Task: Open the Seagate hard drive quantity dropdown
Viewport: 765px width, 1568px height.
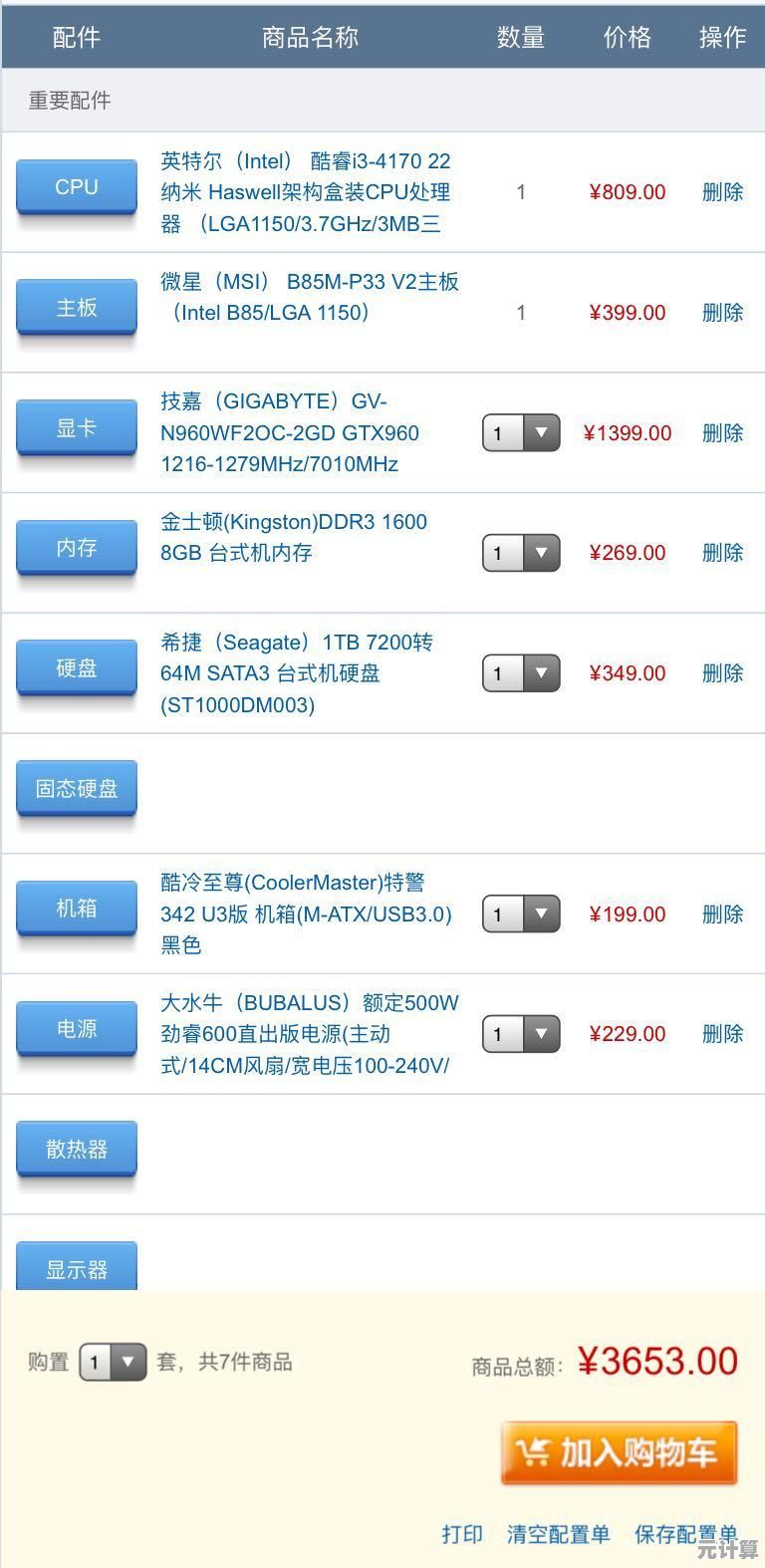Action: pyautogui.click(x=542, y=672)
